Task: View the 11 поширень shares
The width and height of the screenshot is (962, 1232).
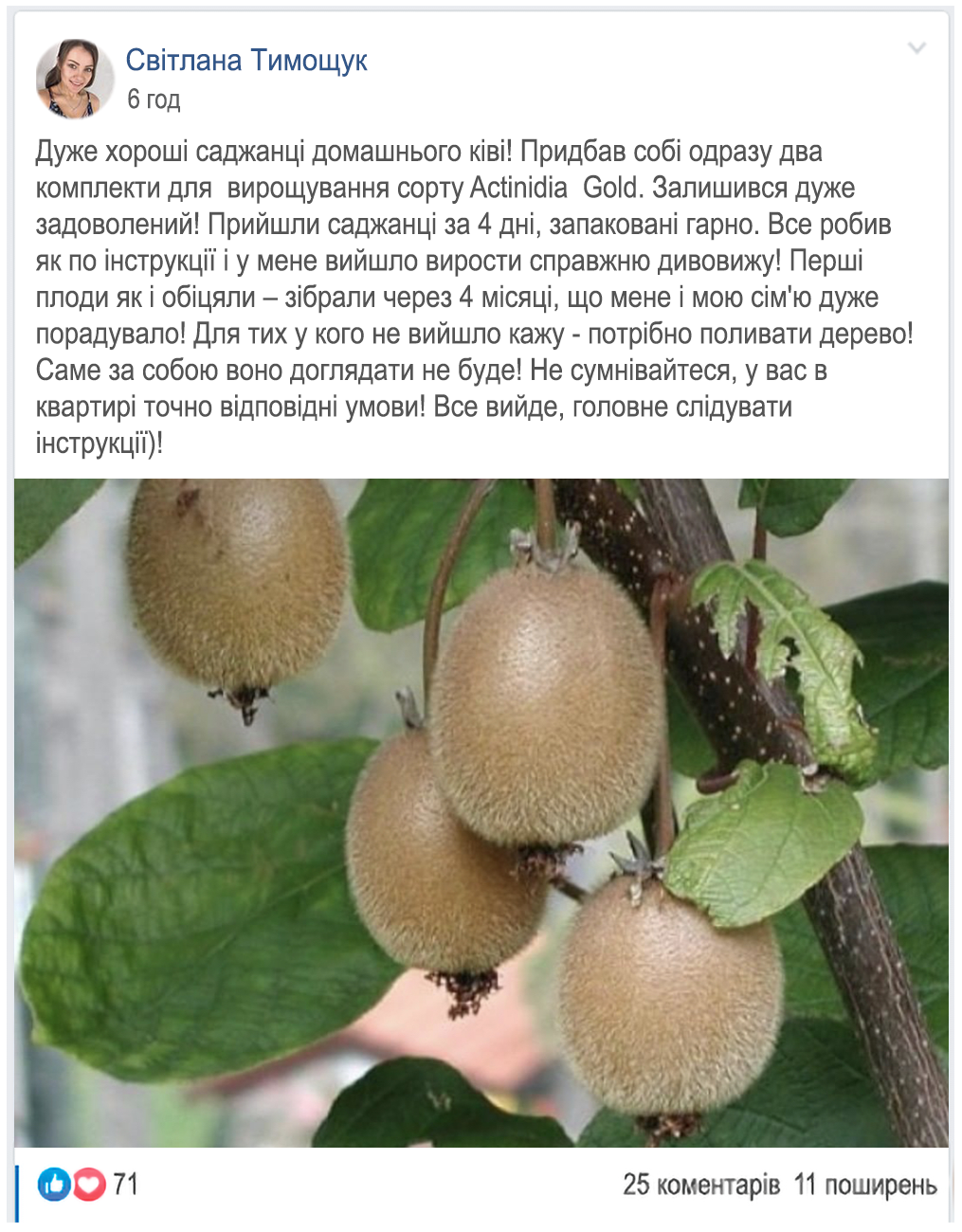Action: [x=864, y=1185]
